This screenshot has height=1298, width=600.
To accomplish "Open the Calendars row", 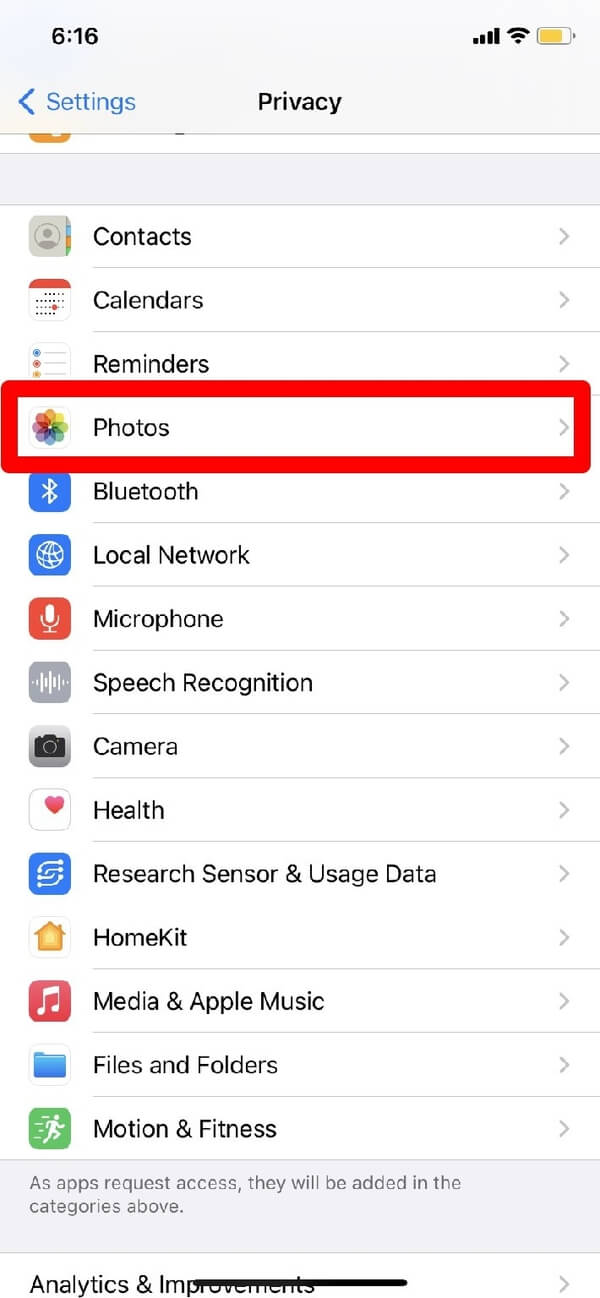I will pos(300,300).
